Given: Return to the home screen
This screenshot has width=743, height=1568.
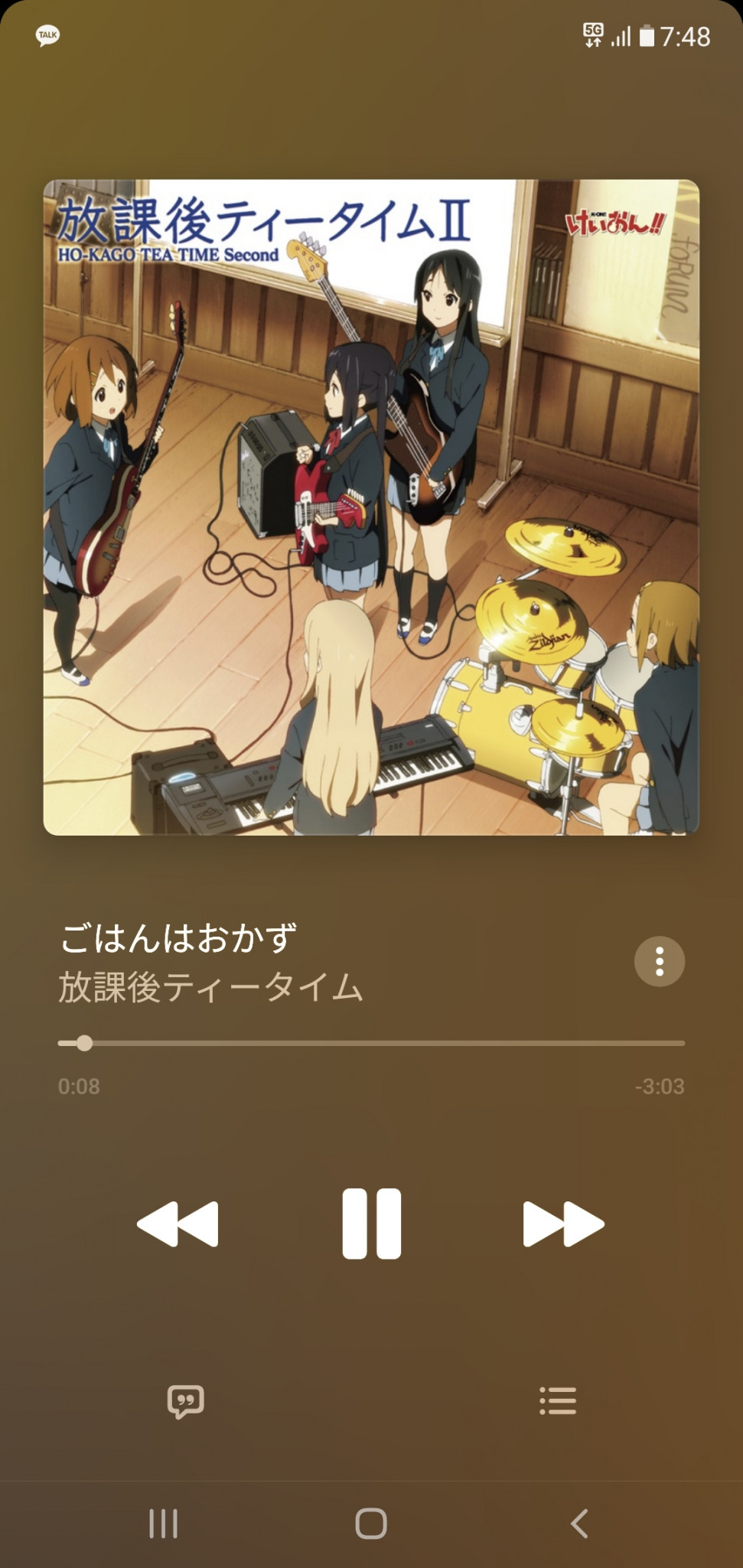Looking at the screenshot, I should point(371,1524).
